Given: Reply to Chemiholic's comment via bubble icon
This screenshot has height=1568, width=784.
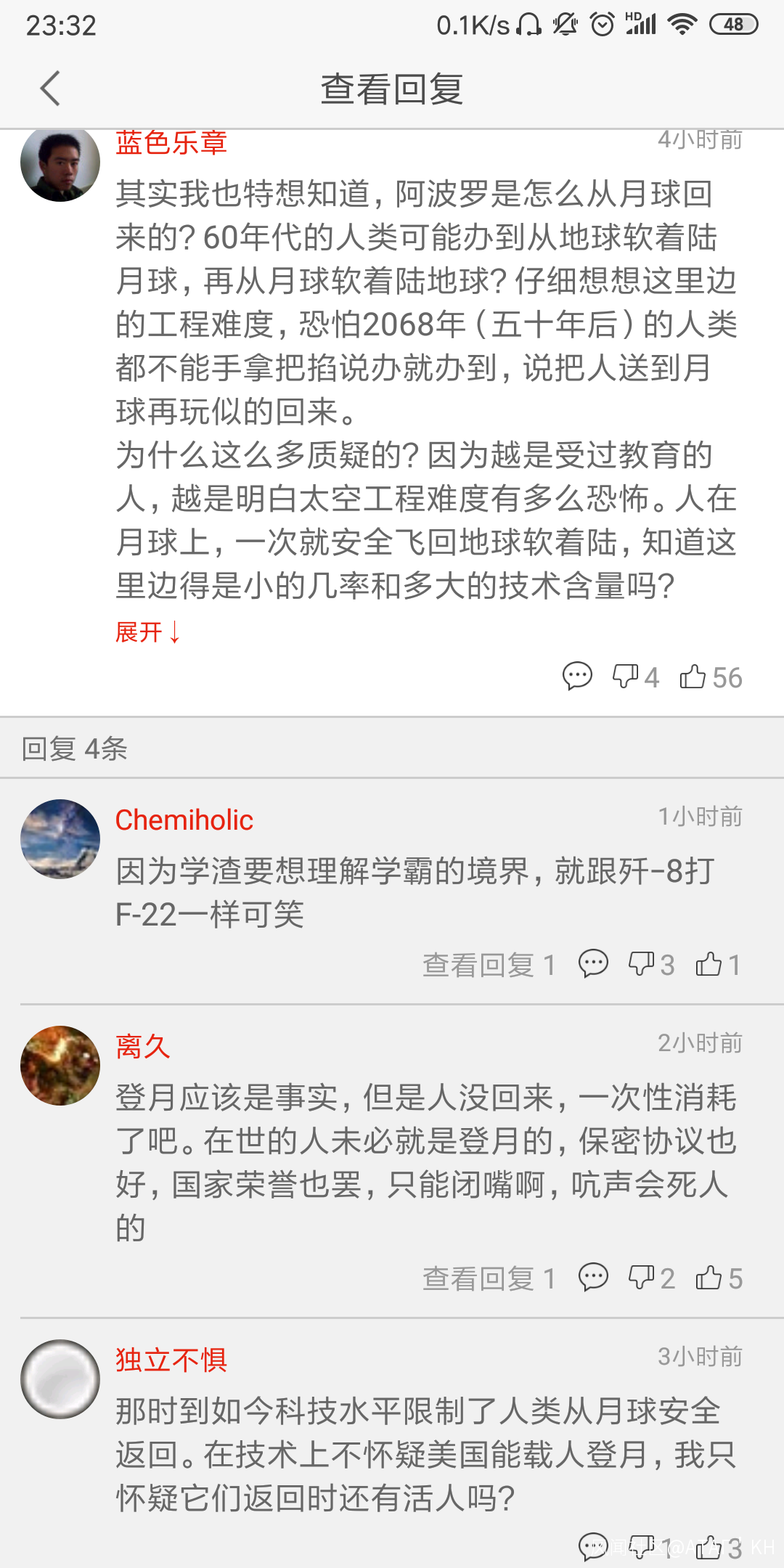Looking at the screenshot, I should coord(593,964).
